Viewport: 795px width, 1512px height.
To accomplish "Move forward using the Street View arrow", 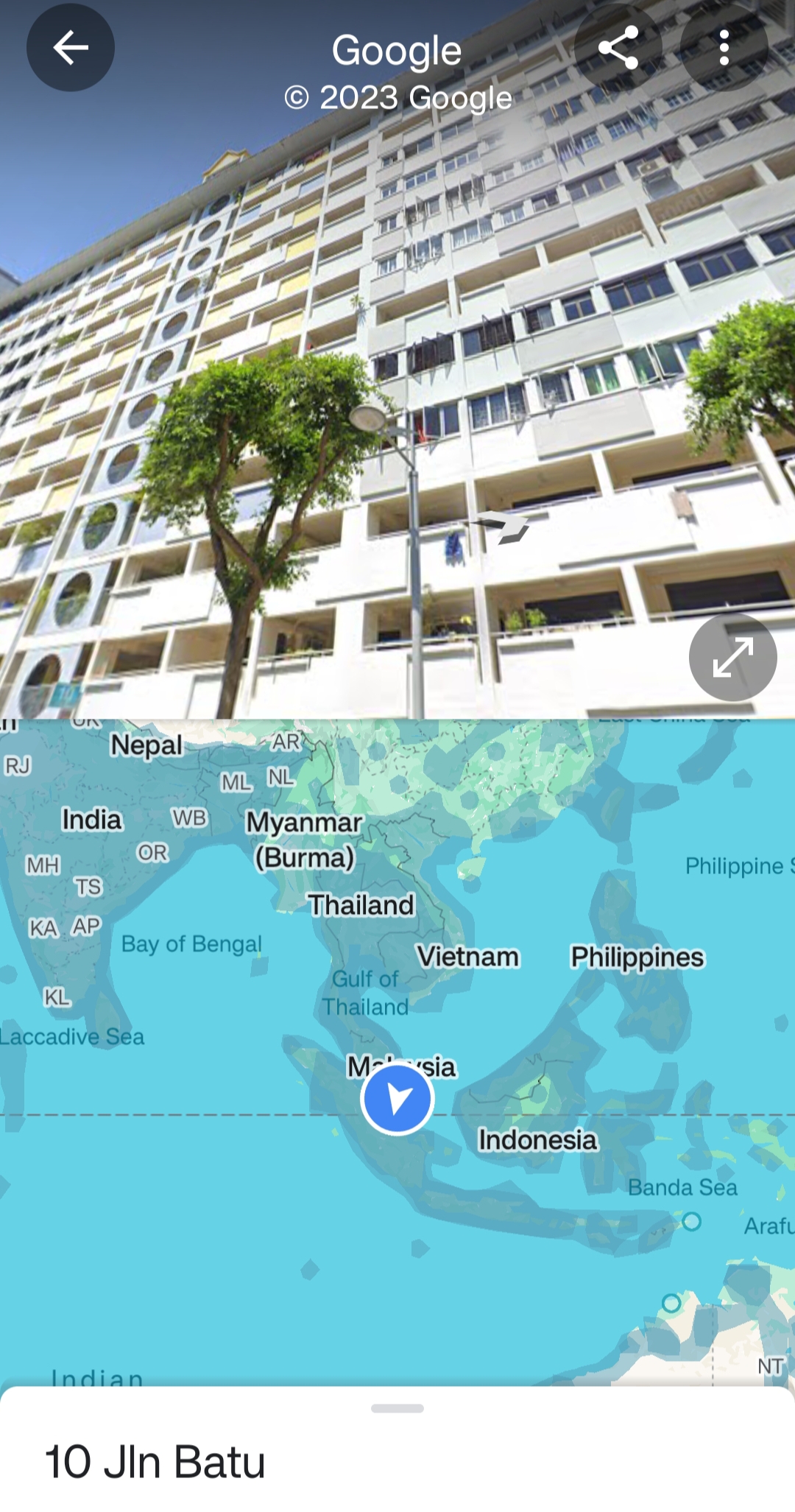I will (x=504, y=527).
